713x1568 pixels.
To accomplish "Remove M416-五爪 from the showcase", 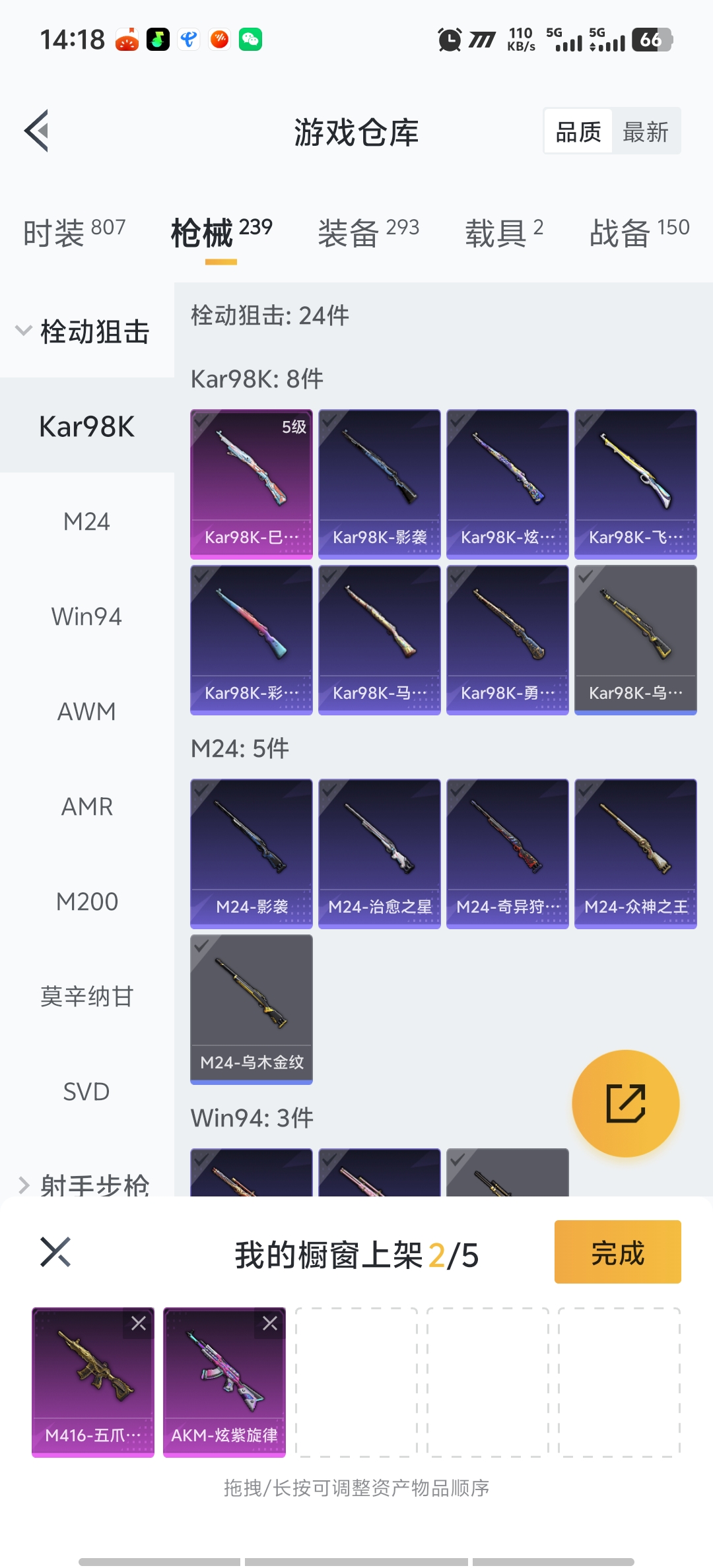I will 139,1323.
